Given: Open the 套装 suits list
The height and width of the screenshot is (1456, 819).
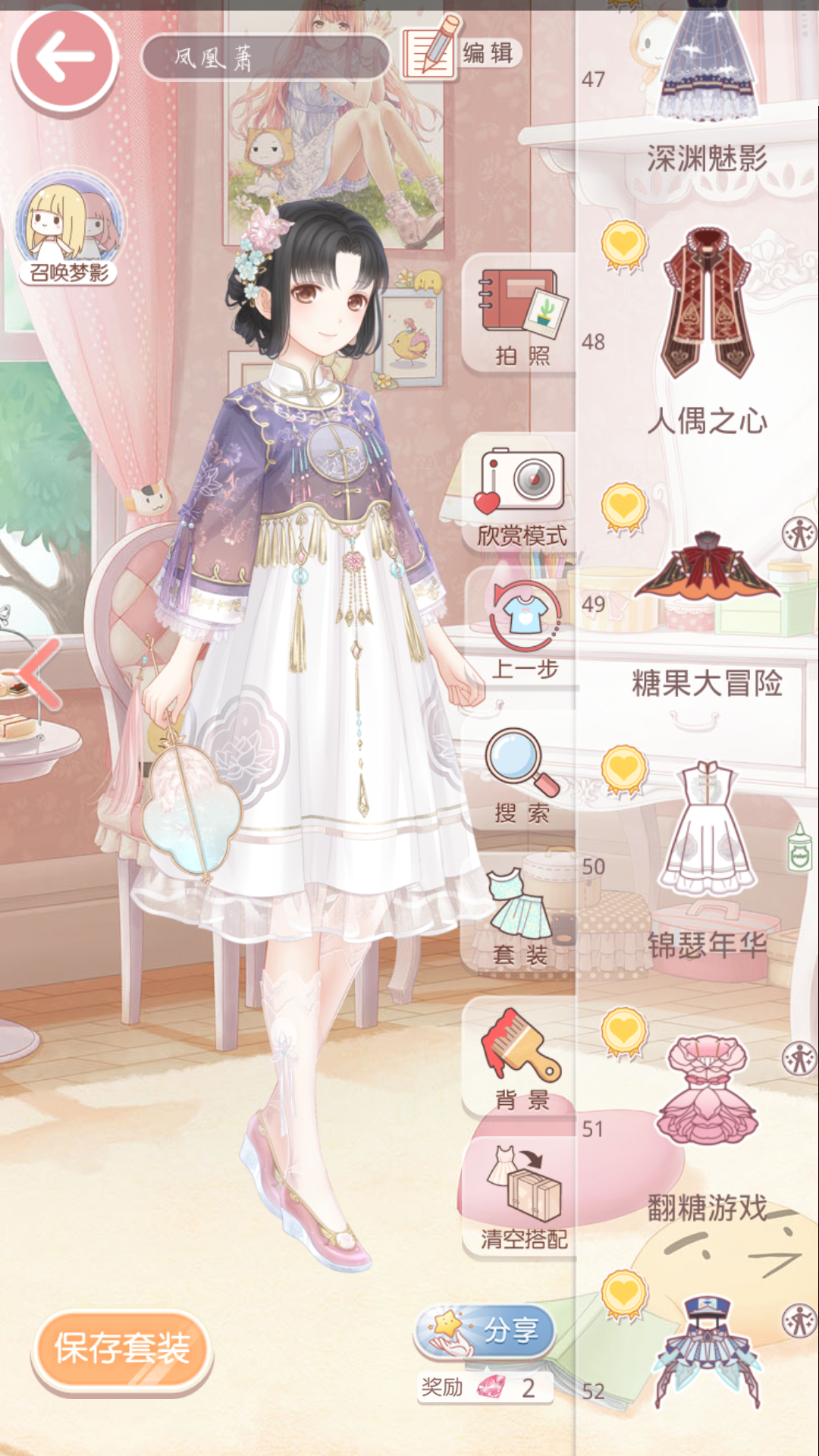Looking at the screenshot, I should (522, 916).
